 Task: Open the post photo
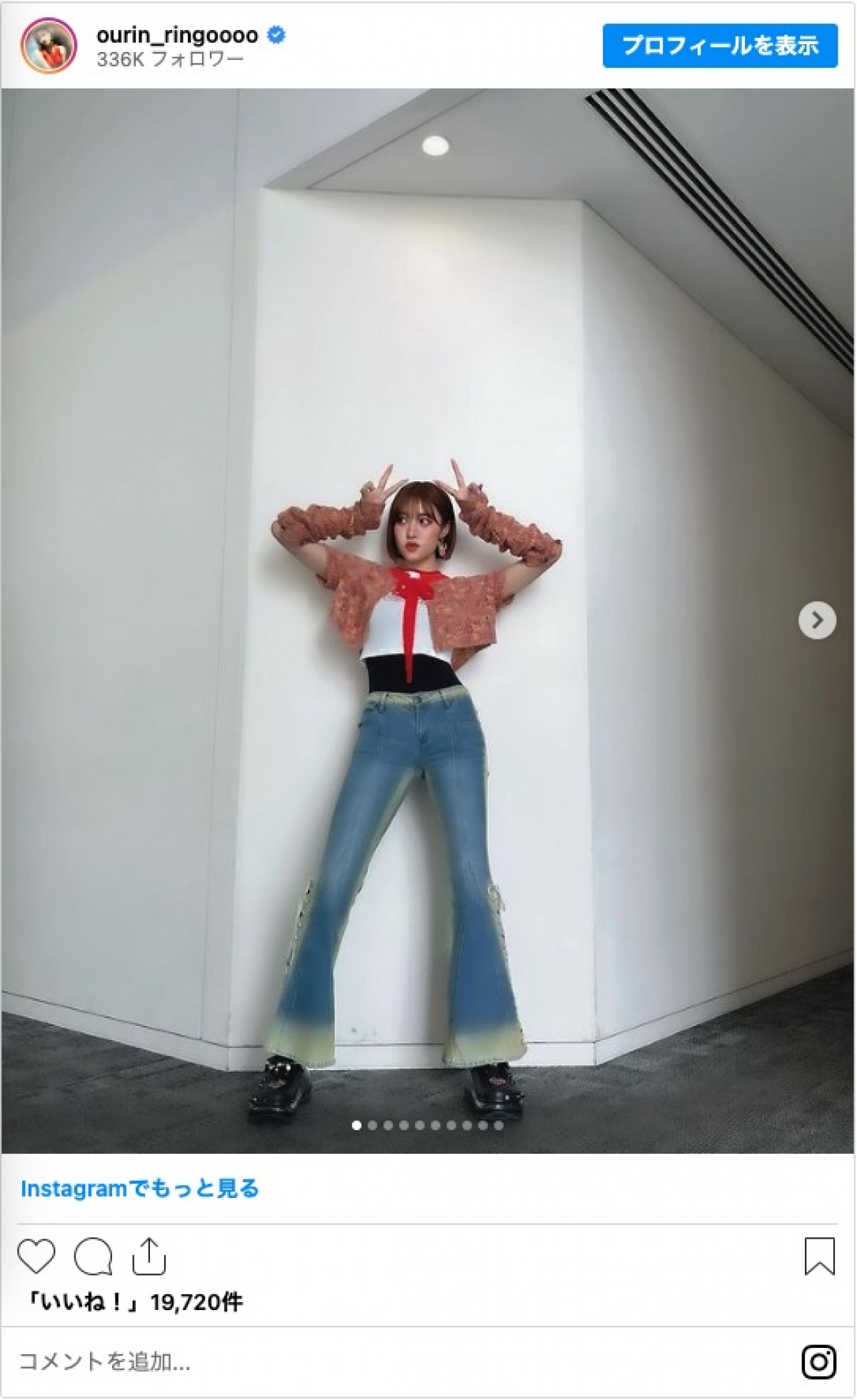click(427, 620)
